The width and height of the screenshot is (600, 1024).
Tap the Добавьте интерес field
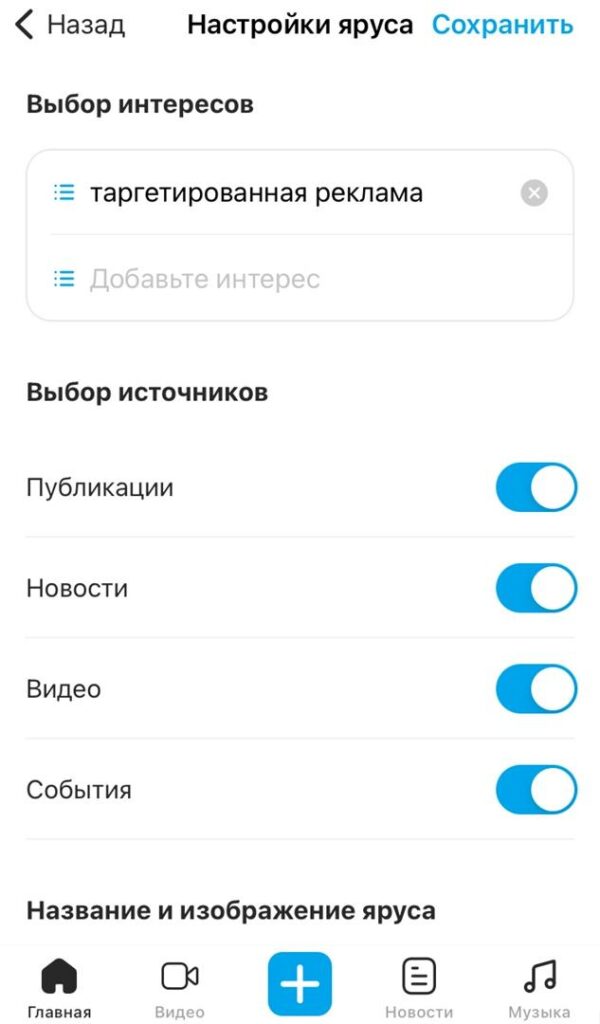pos(300,278)
